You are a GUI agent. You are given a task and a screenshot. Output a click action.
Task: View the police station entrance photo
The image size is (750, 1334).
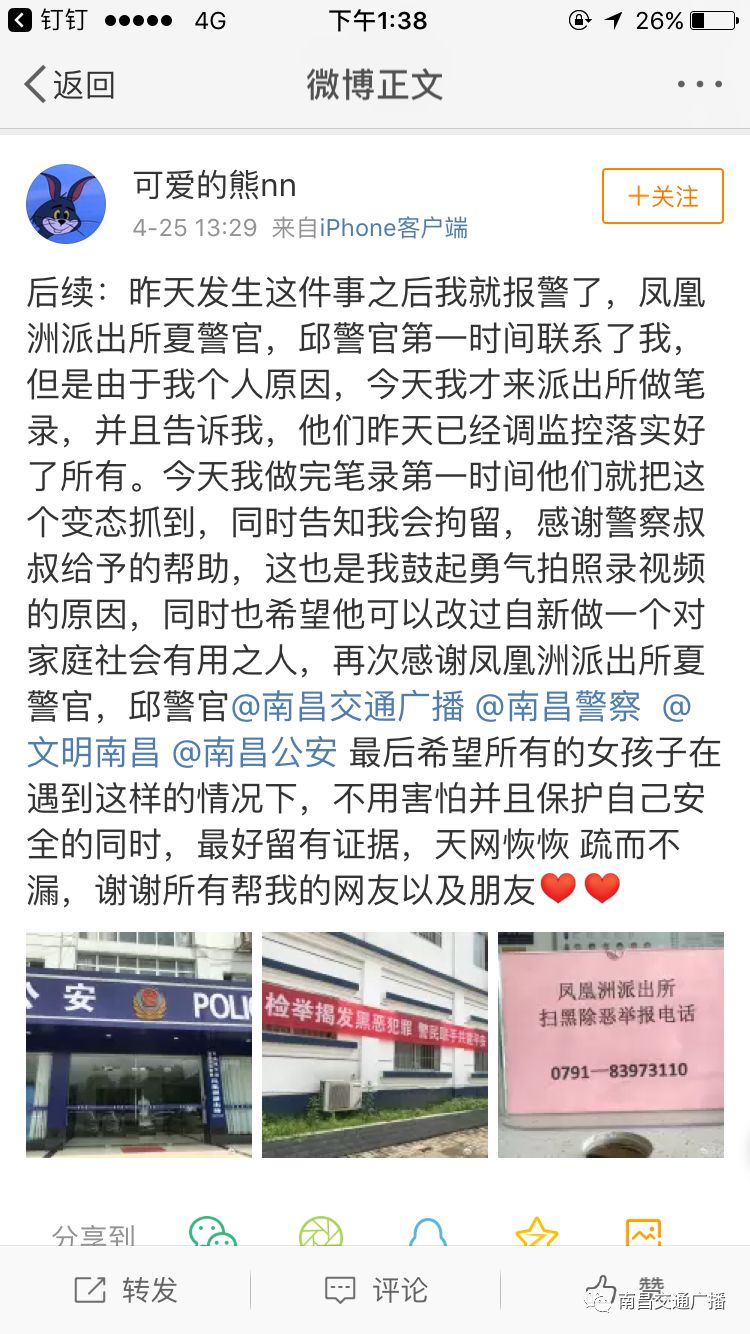tap(139, 1045)
